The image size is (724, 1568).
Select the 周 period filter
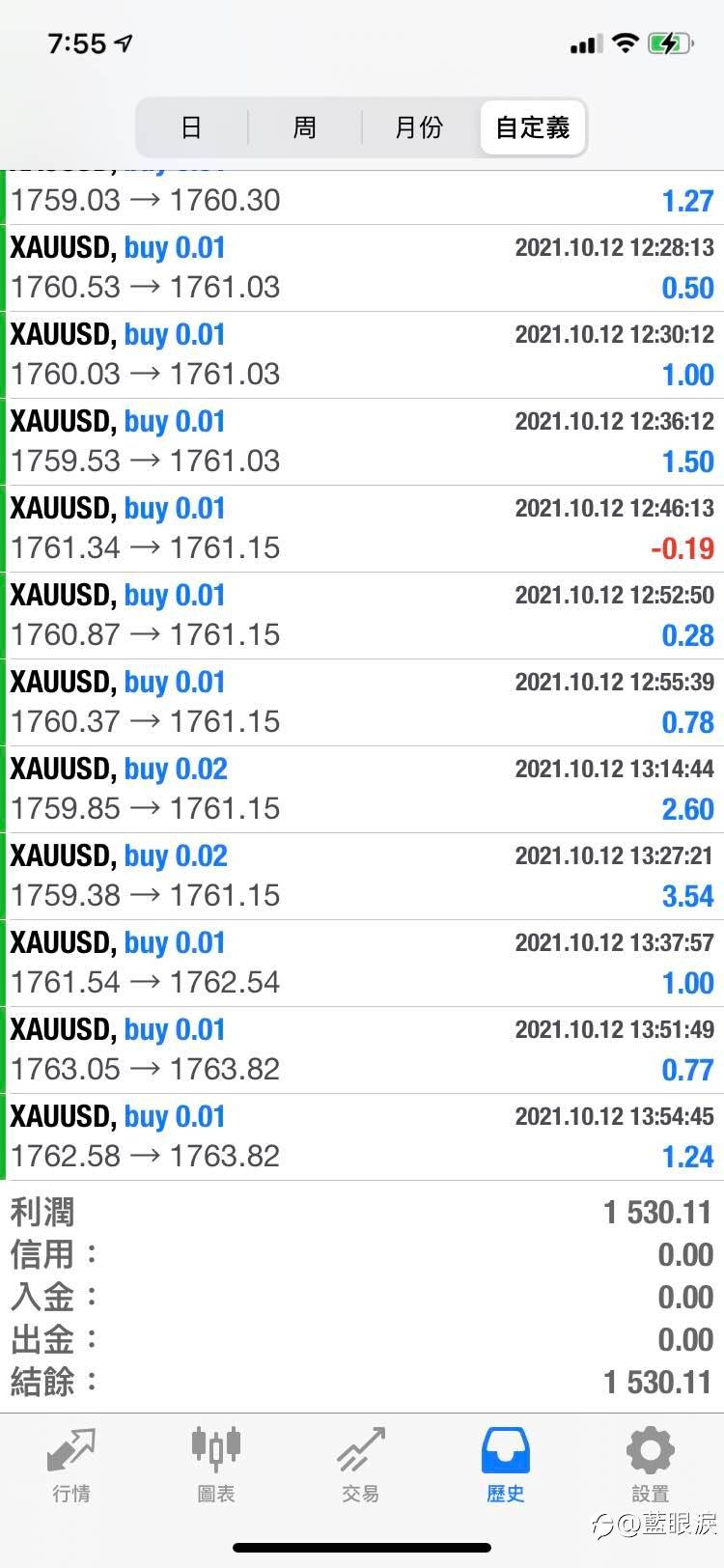coord(305,127)
